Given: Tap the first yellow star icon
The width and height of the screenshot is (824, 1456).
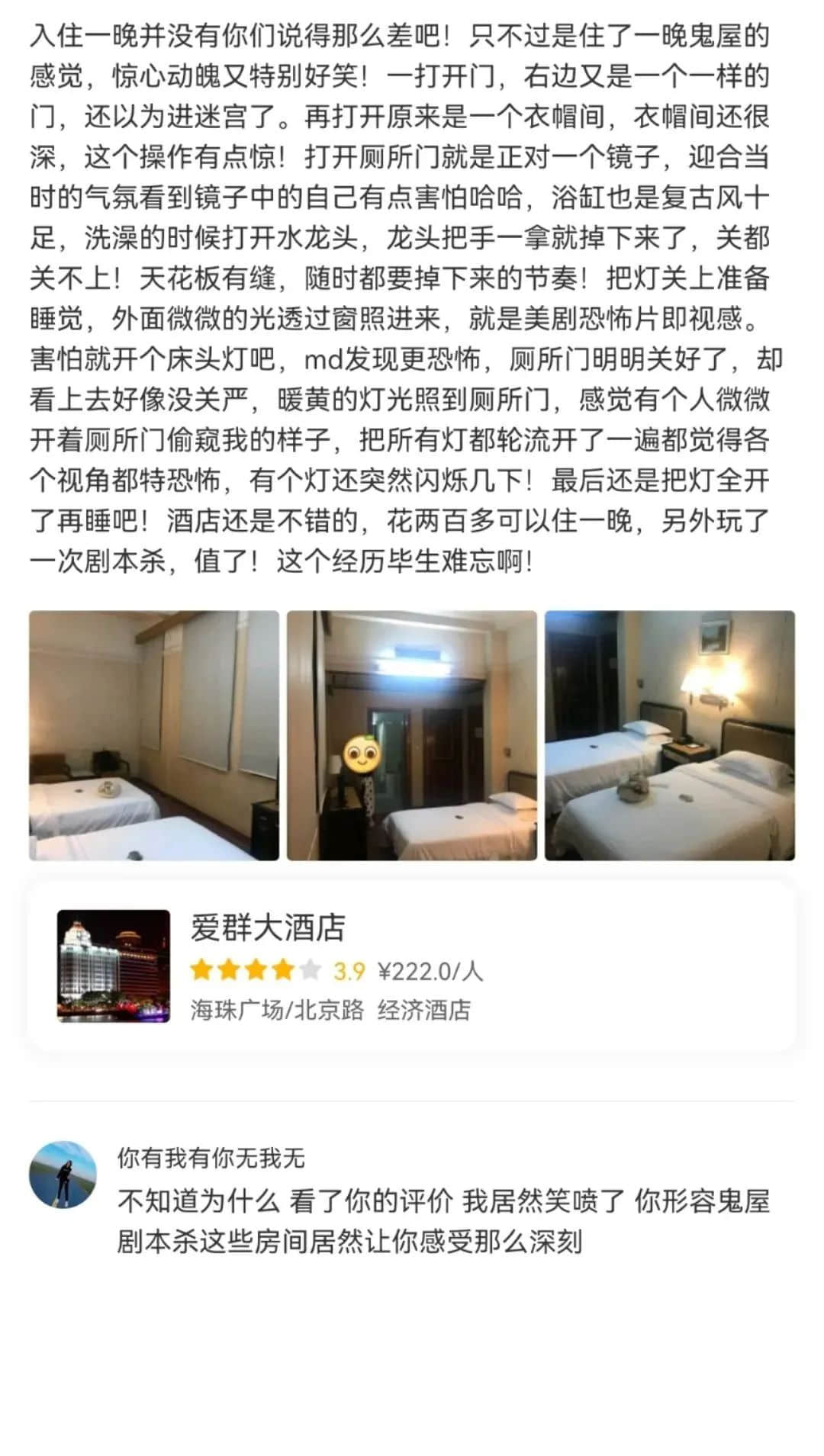Looking at the screenshot, I should [x=202, y=970].
